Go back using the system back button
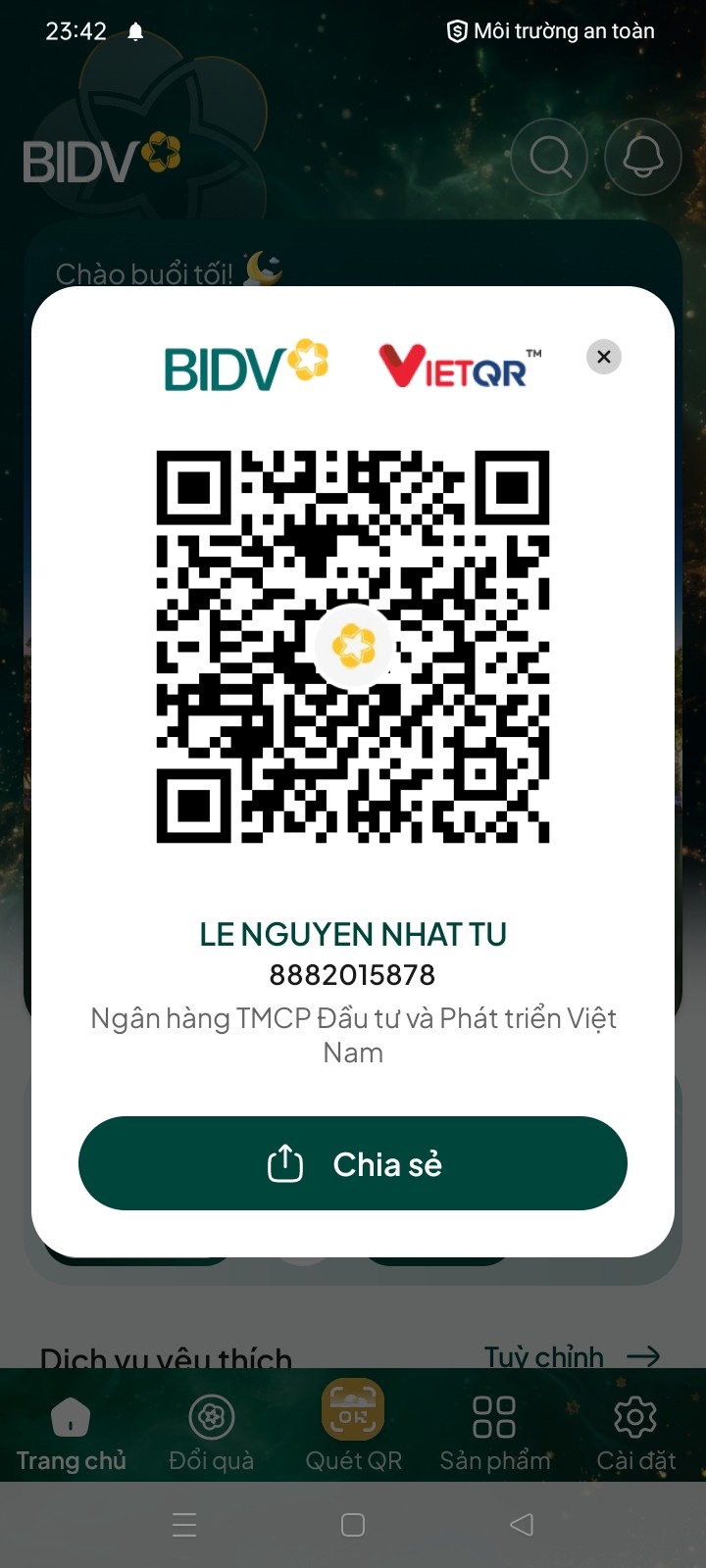 point(522,1524)
